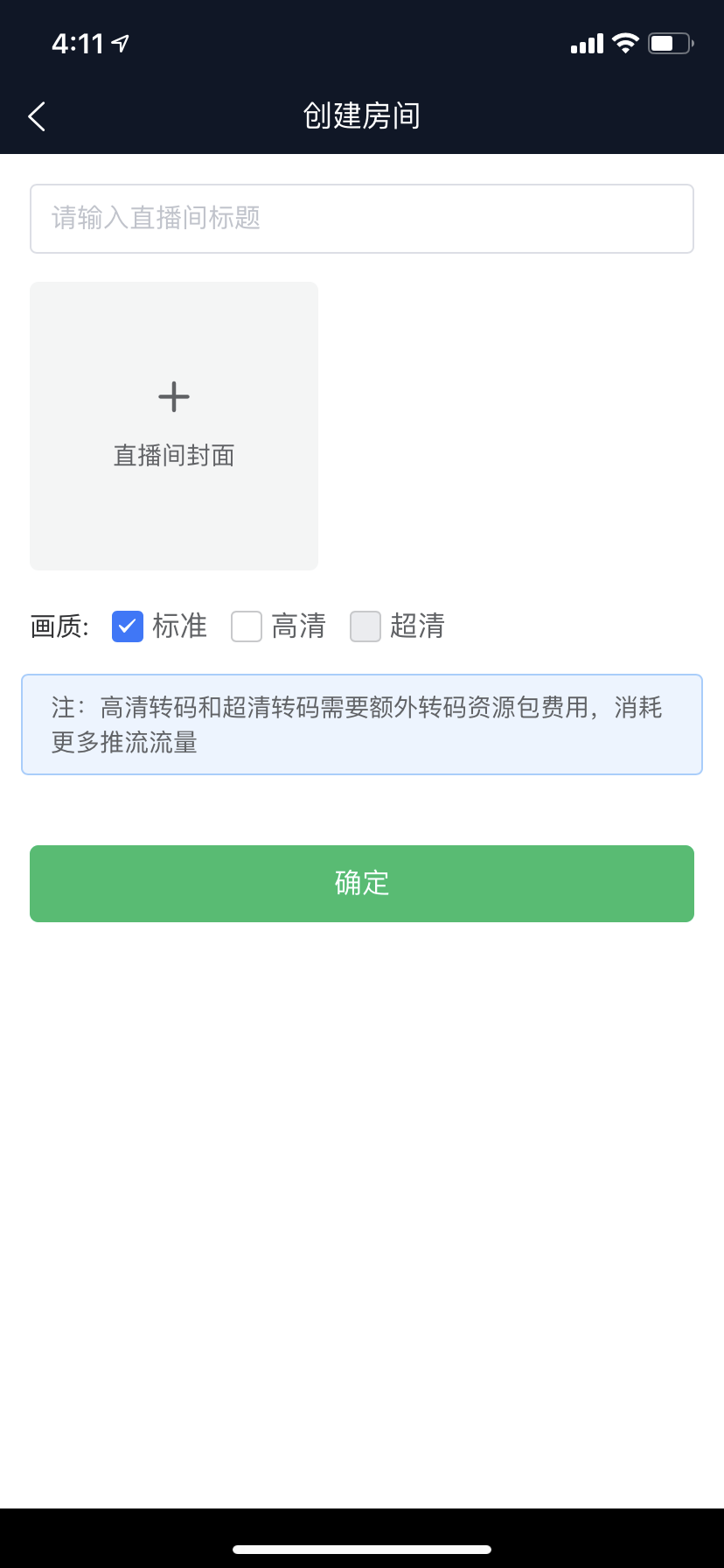Select the 超清 quality checkbox
The height and width of the screenshot is (1568, 724).
pos(365,626)
